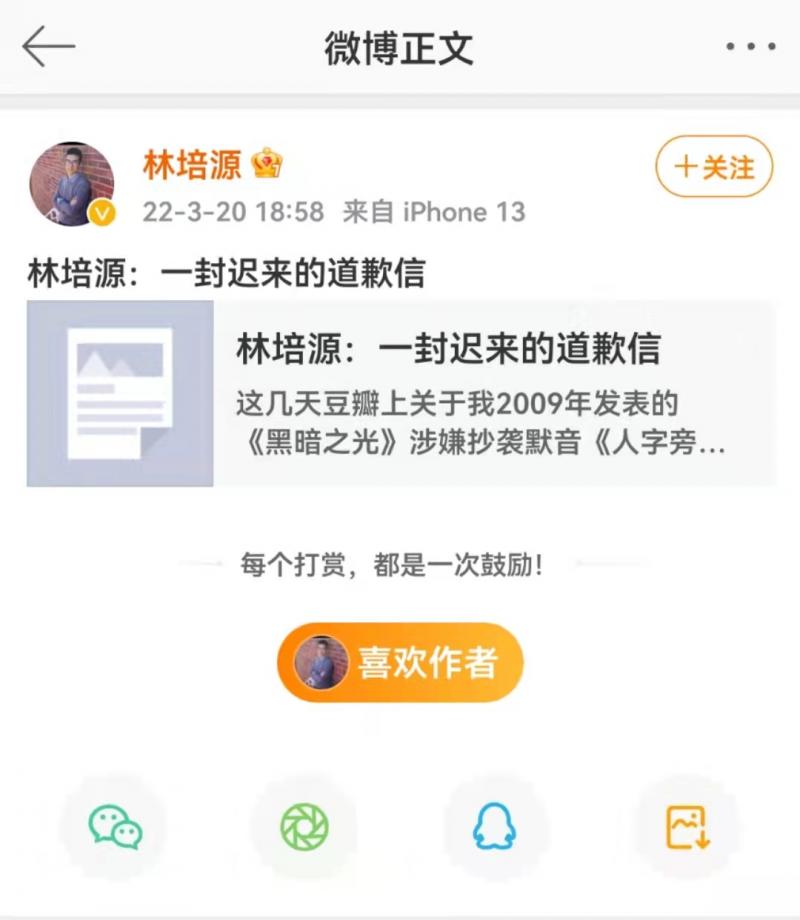This screenshot has height=920, width=800.
Task: Share the post via WeChat
Action: tap(115, 828)
